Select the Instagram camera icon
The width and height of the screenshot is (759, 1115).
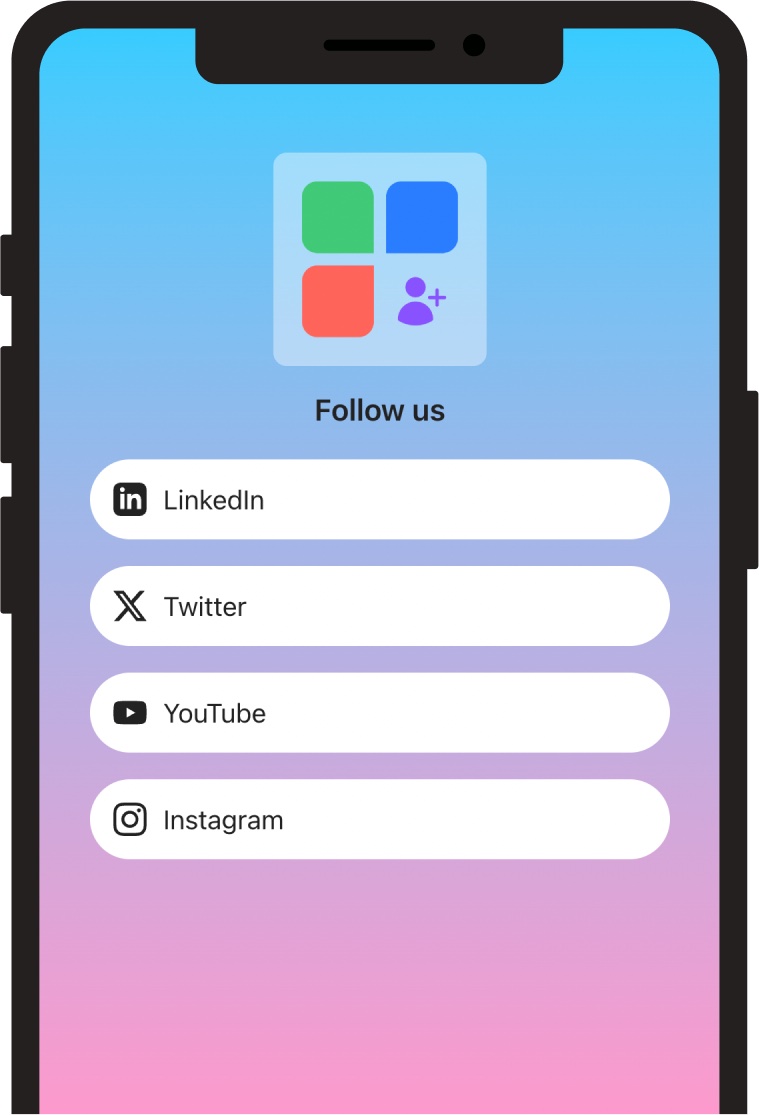(x=129, y=819)
